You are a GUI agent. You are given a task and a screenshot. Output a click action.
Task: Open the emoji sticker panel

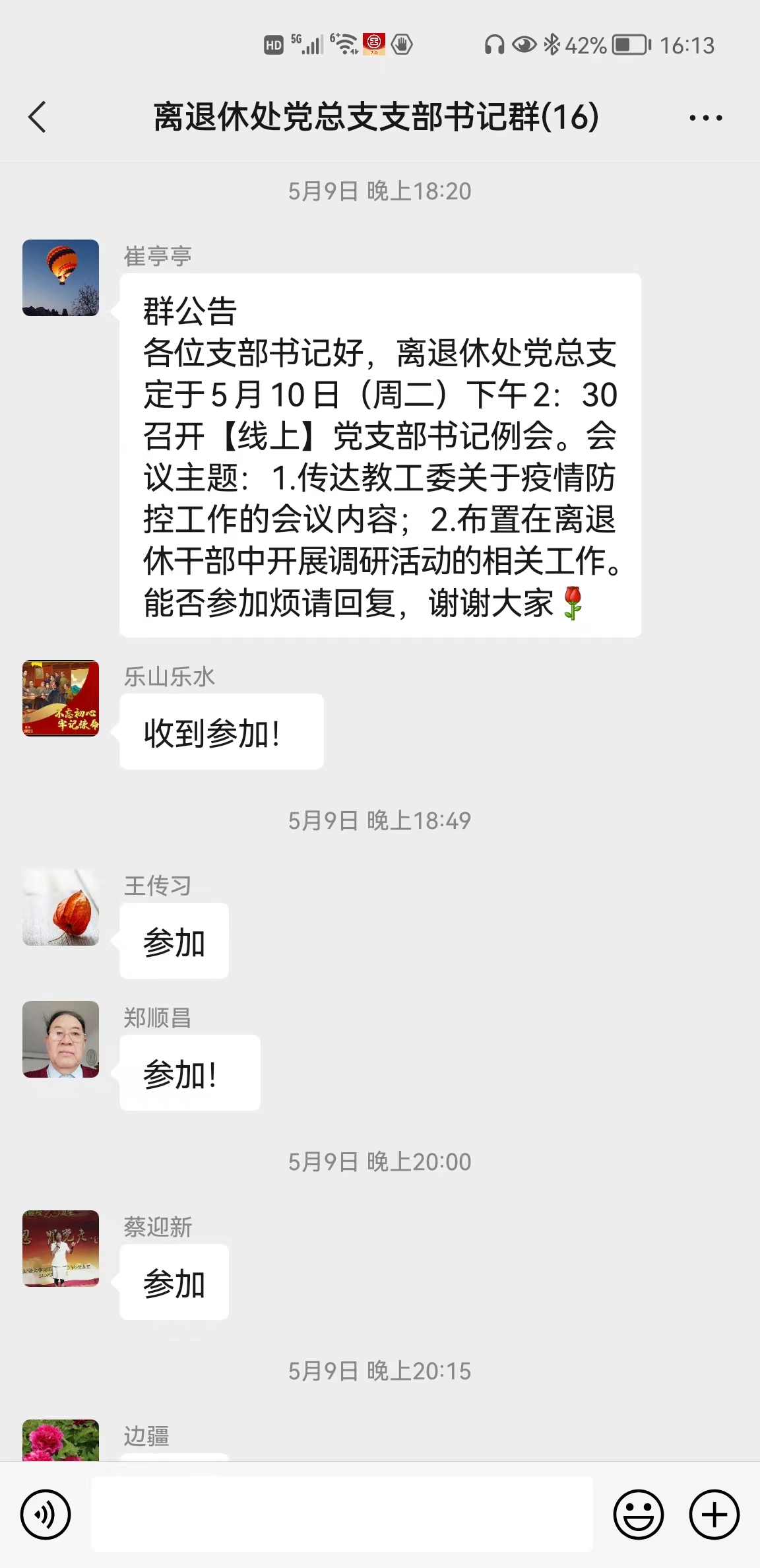coord(638,1514)
